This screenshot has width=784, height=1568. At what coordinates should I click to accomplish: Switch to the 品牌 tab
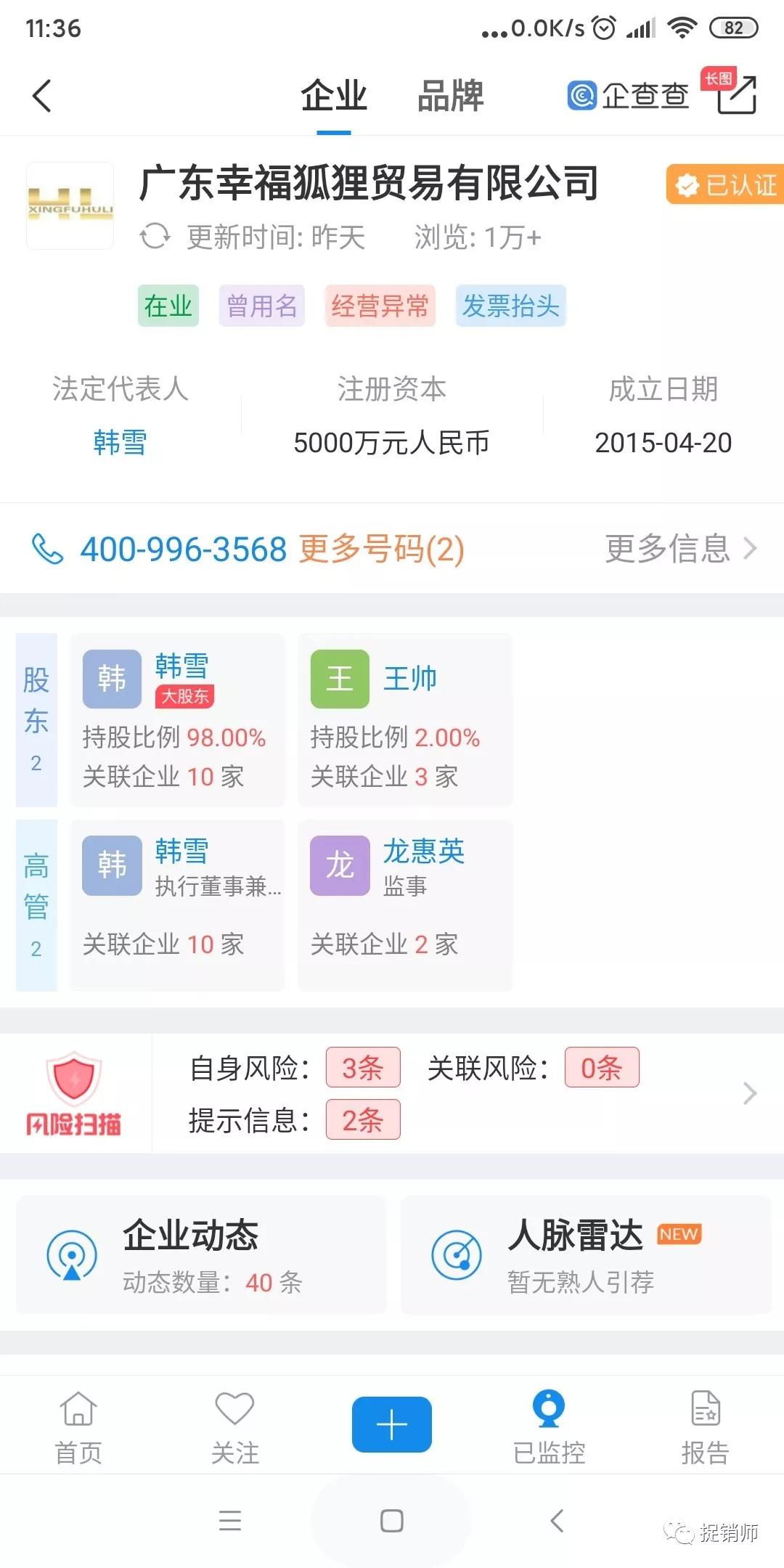click(x=450, y=95)
